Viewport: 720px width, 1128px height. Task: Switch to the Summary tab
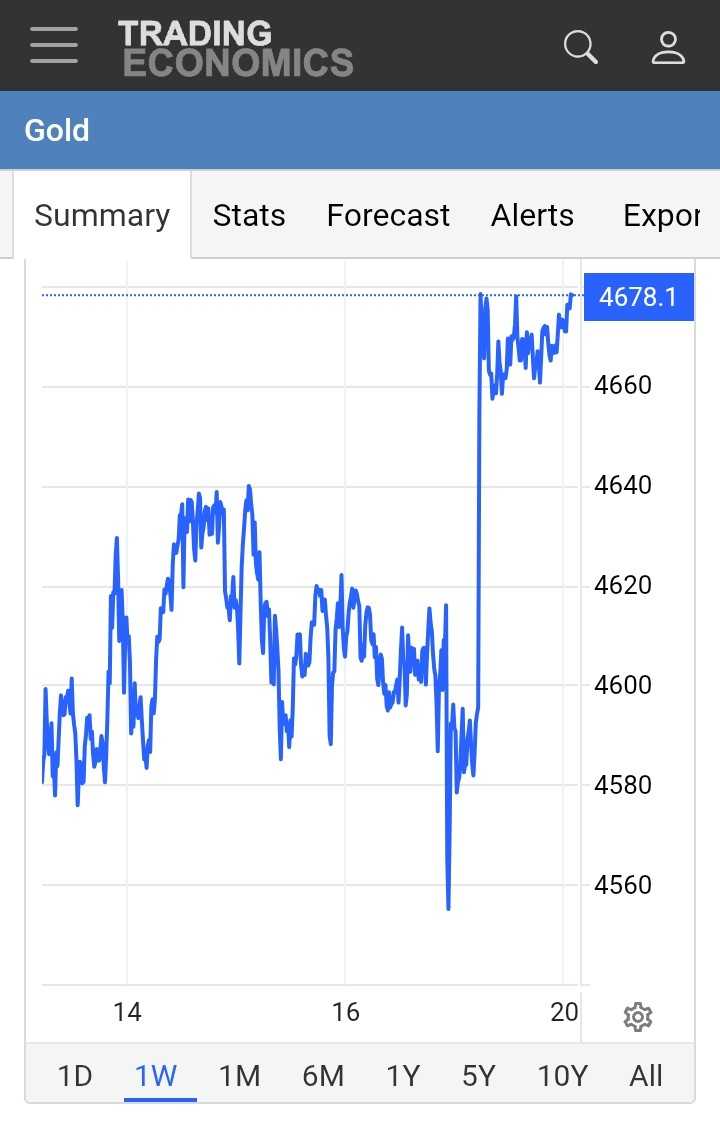pyautogui.click(x=102, y=216)
